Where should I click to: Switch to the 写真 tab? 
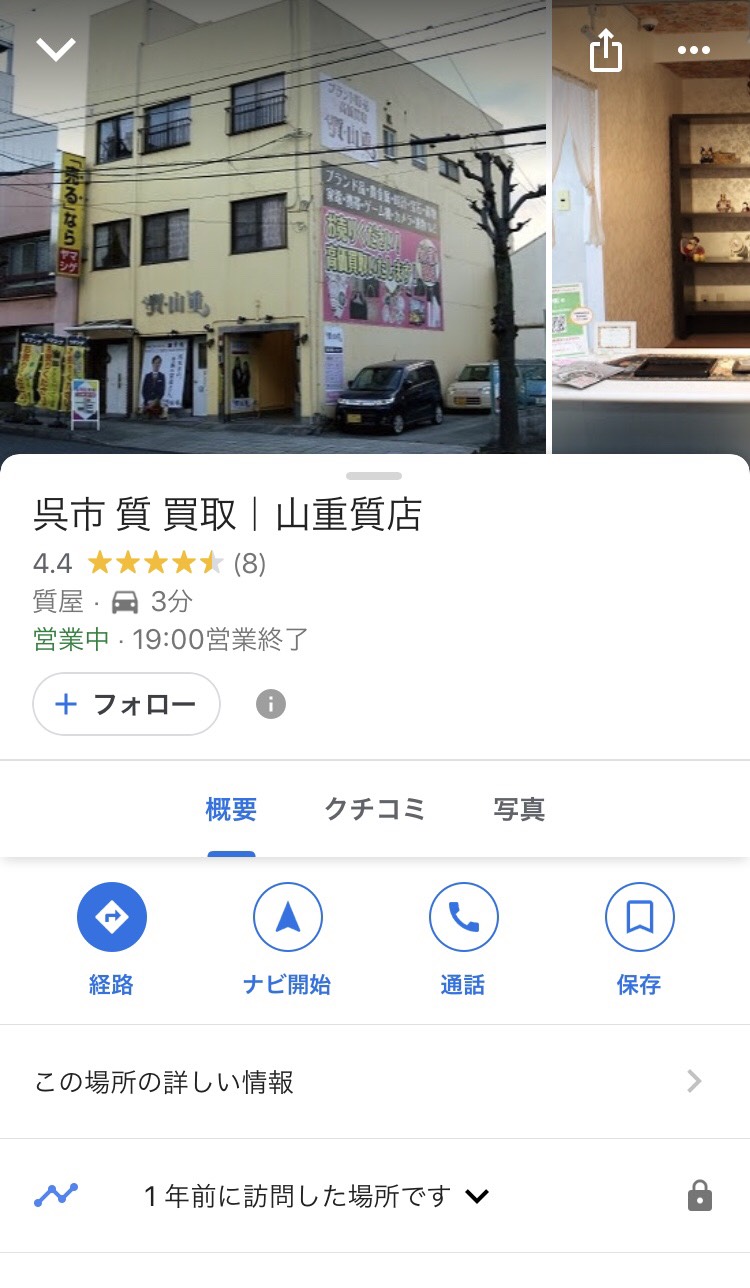coord(519,809)
